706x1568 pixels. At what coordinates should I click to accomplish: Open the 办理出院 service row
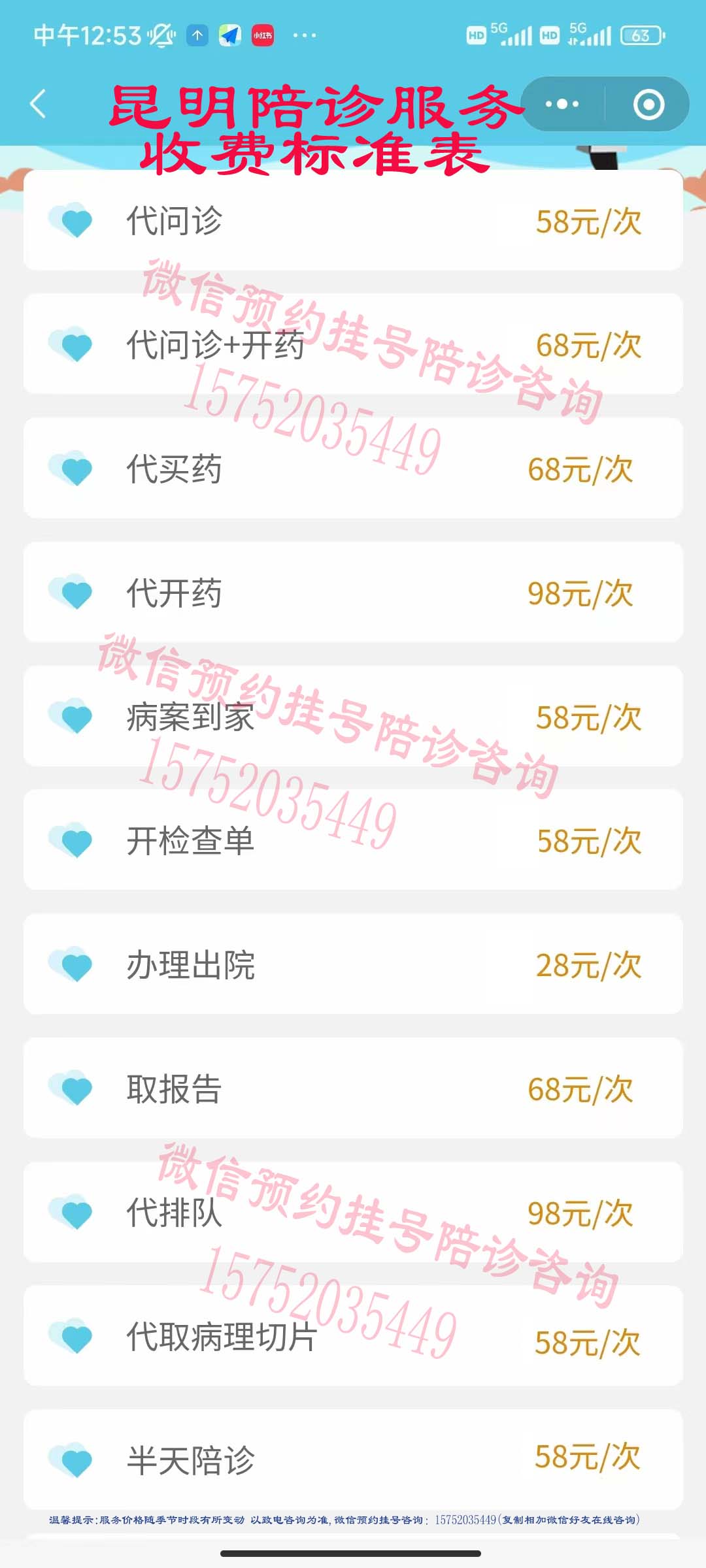[353, 964]
